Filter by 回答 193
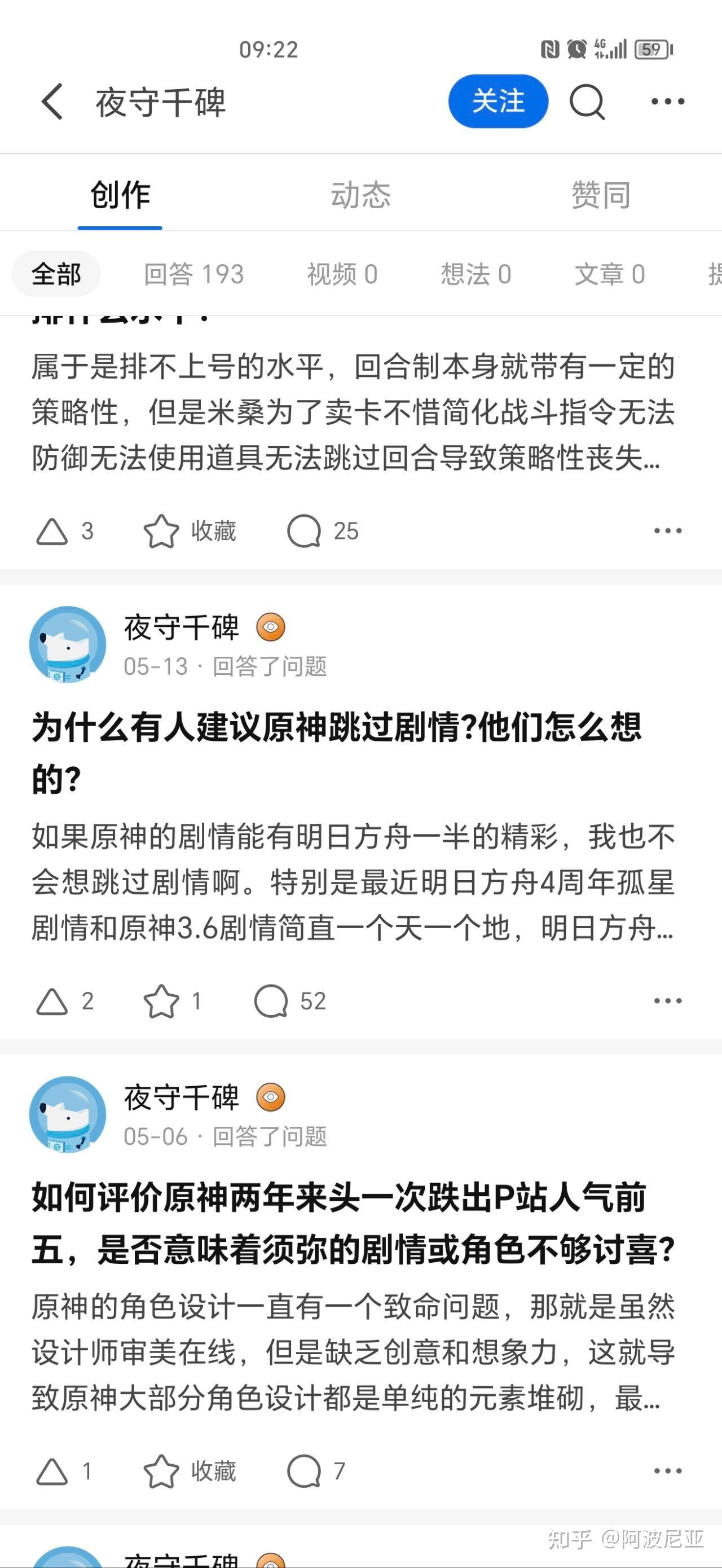The height and width of the screenshot is (1568, 722). (193, 274)
